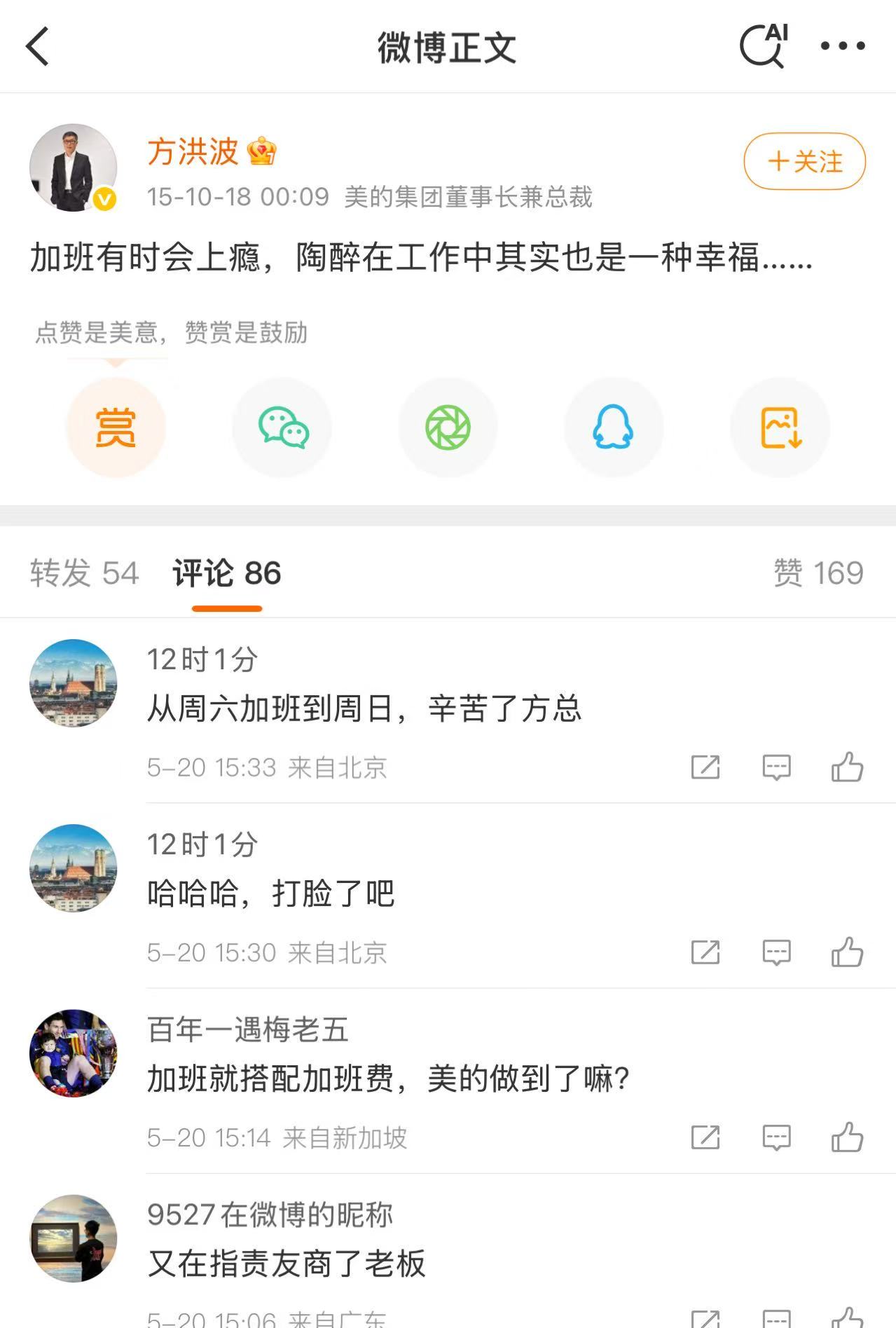Share the post to QQ
This screenshot has width=896, height=1328.
click(613, 426)
